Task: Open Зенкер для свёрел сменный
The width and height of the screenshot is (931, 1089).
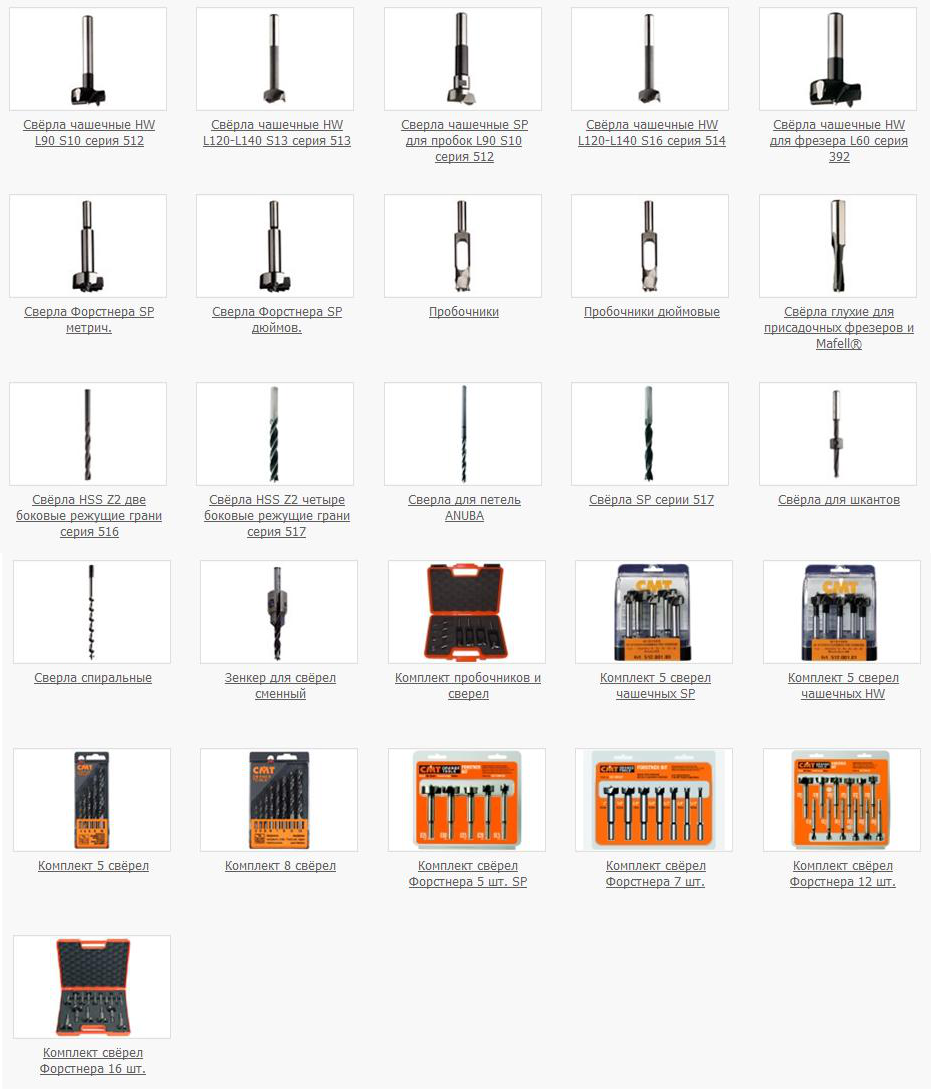Action: click(x=280, y=685)
